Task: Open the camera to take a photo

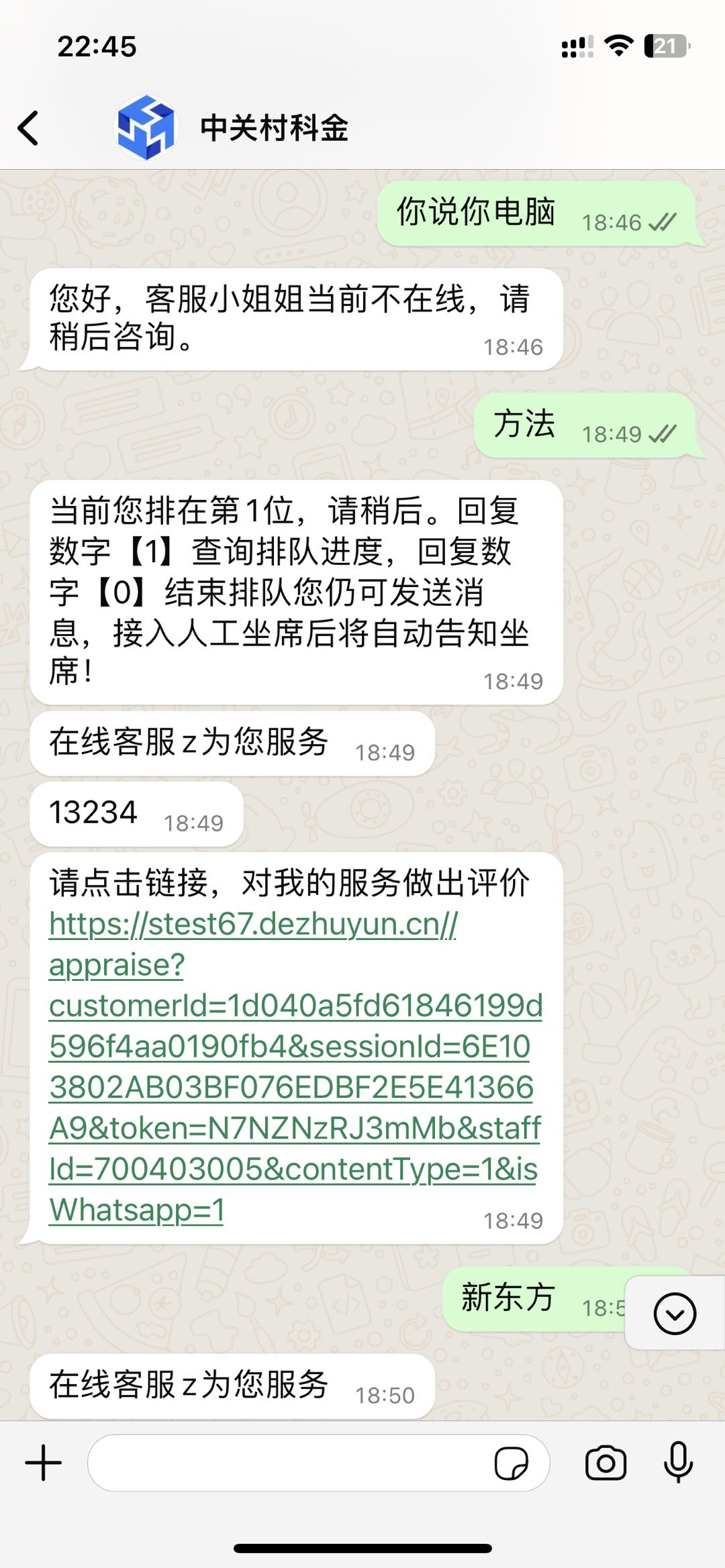Action: [x=606, y=1463]
